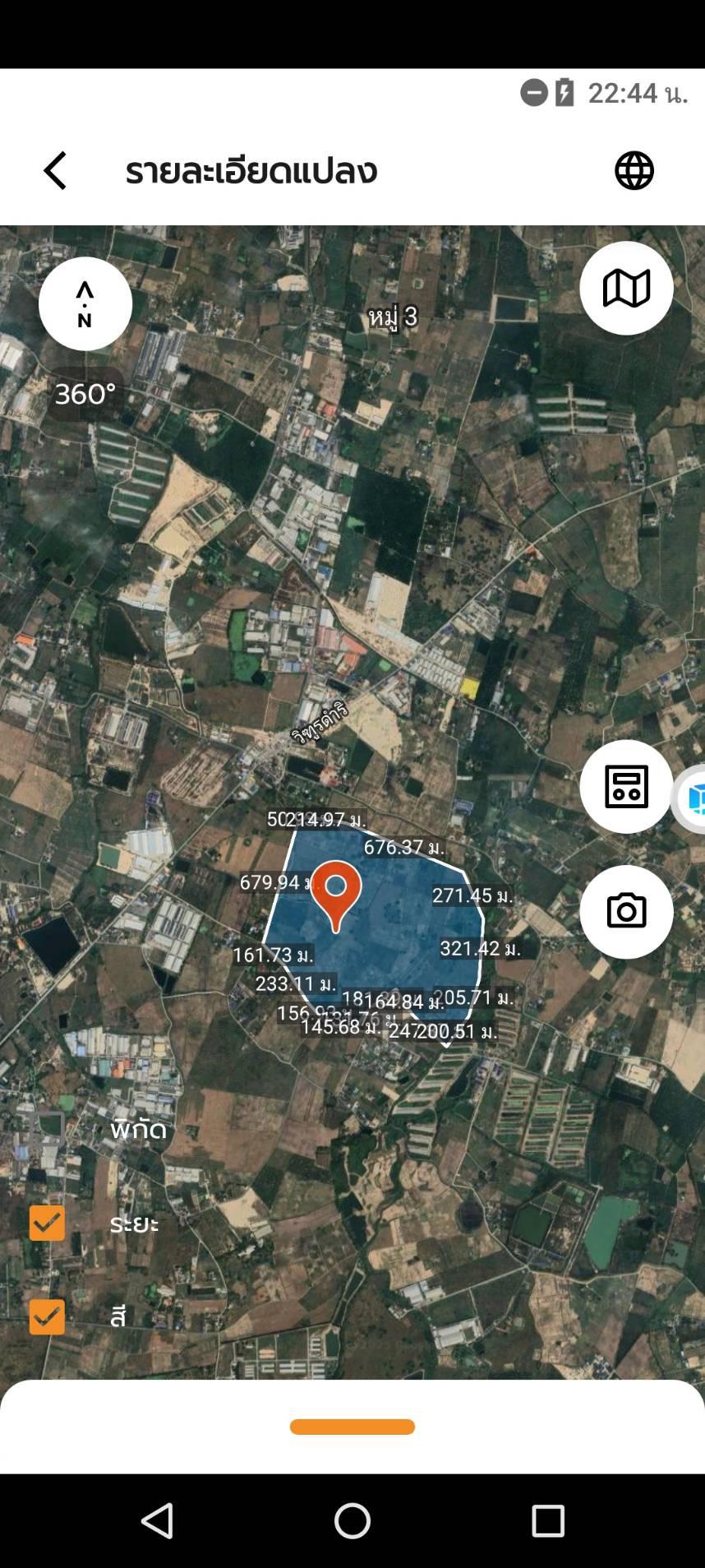The image size is (705, 1568).
Task: Tap the system home button
Action: (x=352, y=1521)
